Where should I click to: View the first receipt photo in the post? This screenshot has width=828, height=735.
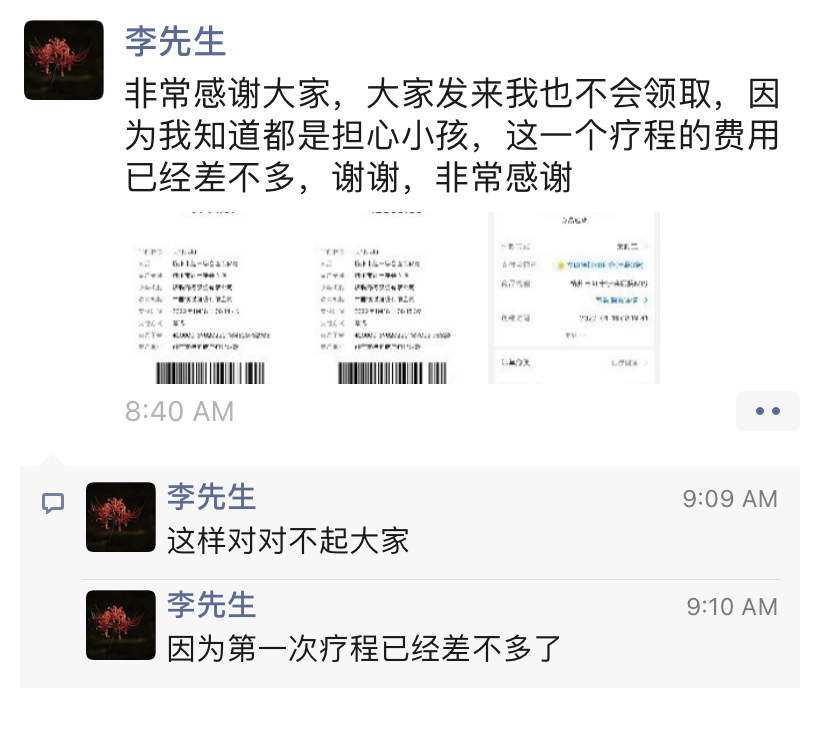(x=212, y=299)
